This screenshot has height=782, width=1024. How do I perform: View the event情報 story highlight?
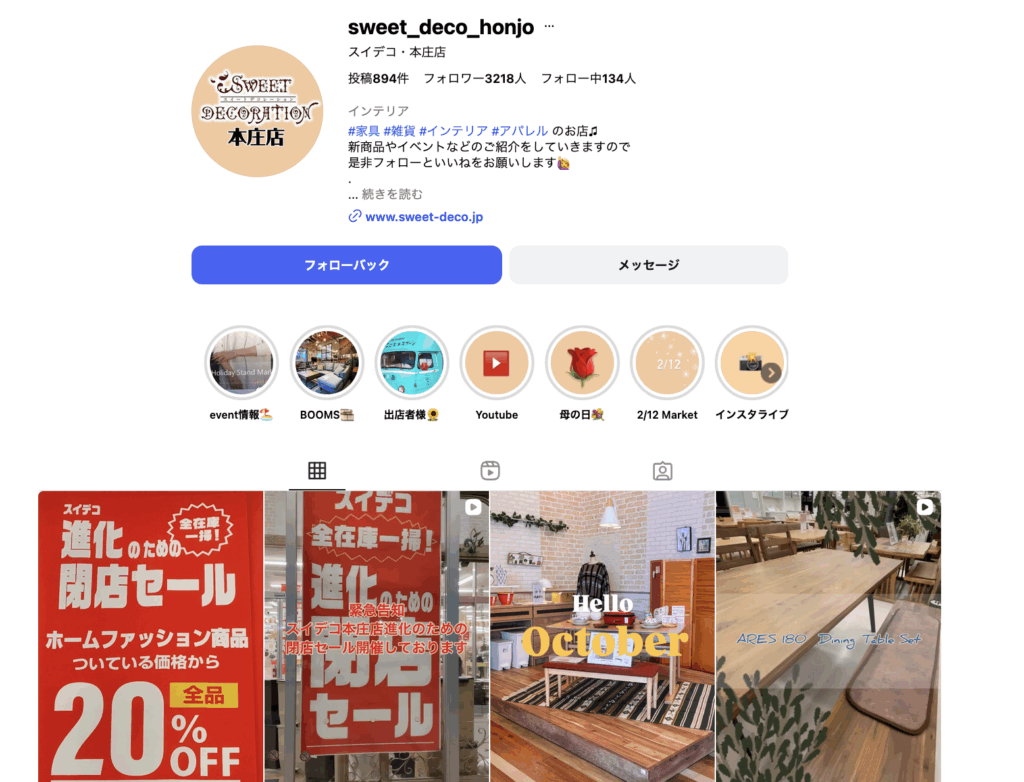(x=241, y=363)
